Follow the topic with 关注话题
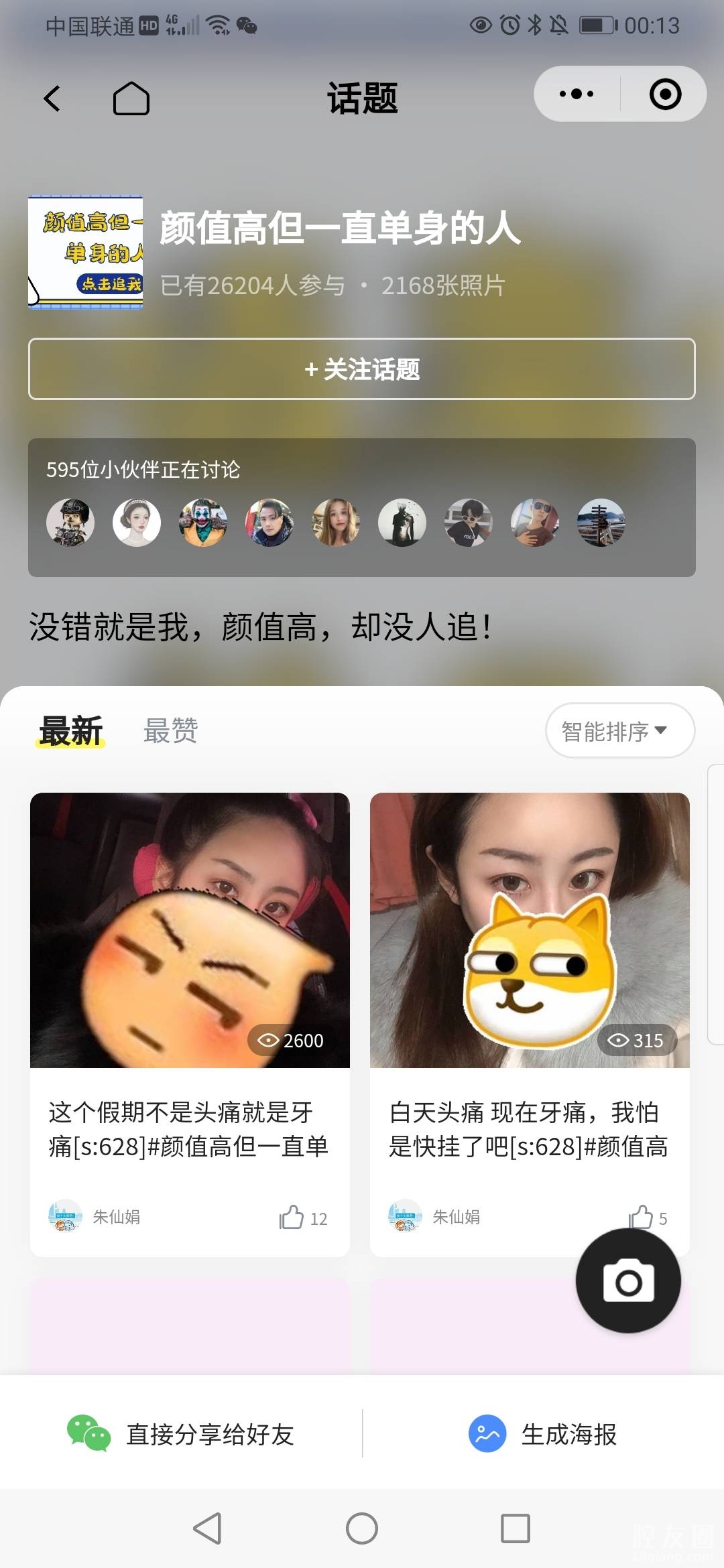Screen dimensions: 724x1568 point(362,369)
